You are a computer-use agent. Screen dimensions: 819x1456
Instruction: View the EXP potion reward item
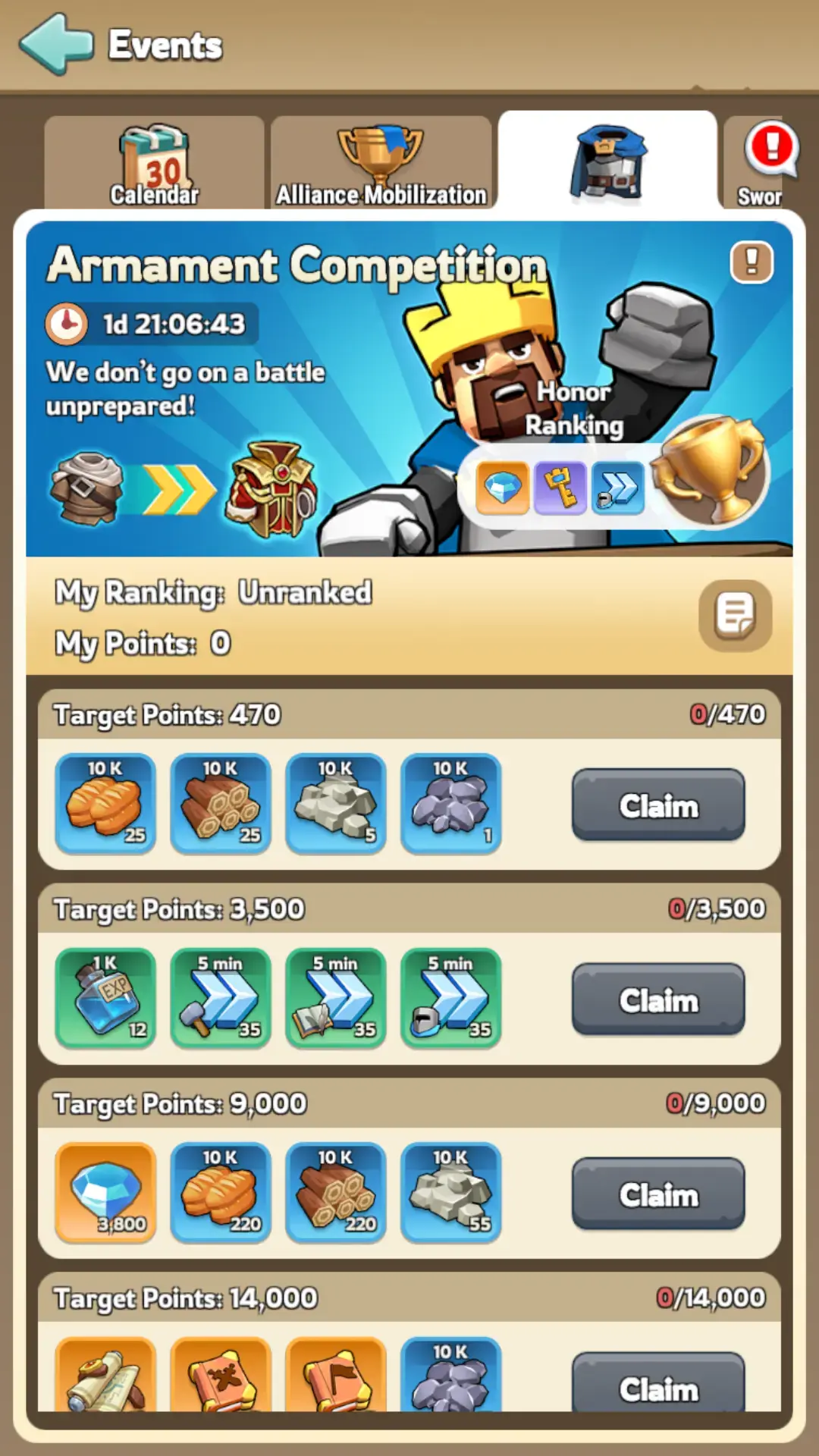pos(105,998)
